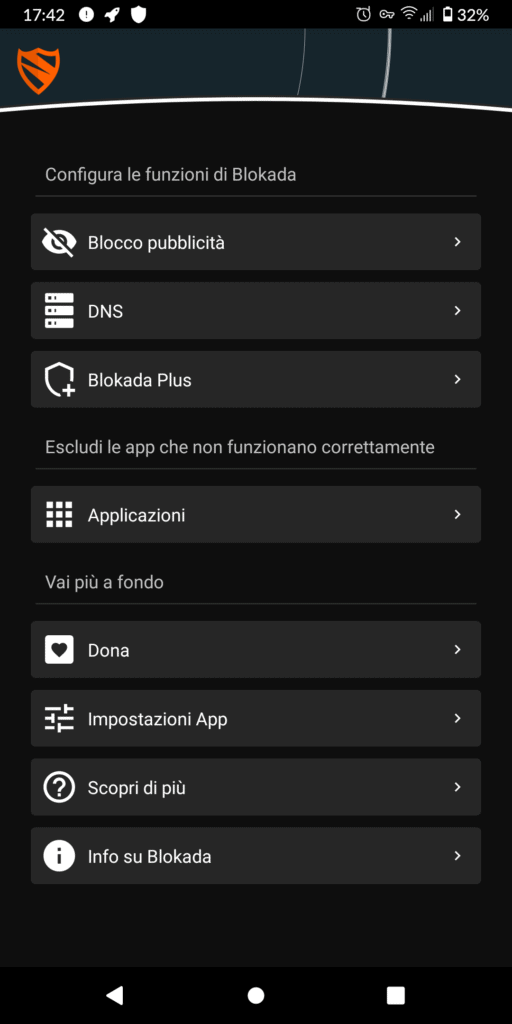Image resolution: width=512 pixels, height=1024 pixels.
Task: Tap the Dona row
Action: [256, 650]
